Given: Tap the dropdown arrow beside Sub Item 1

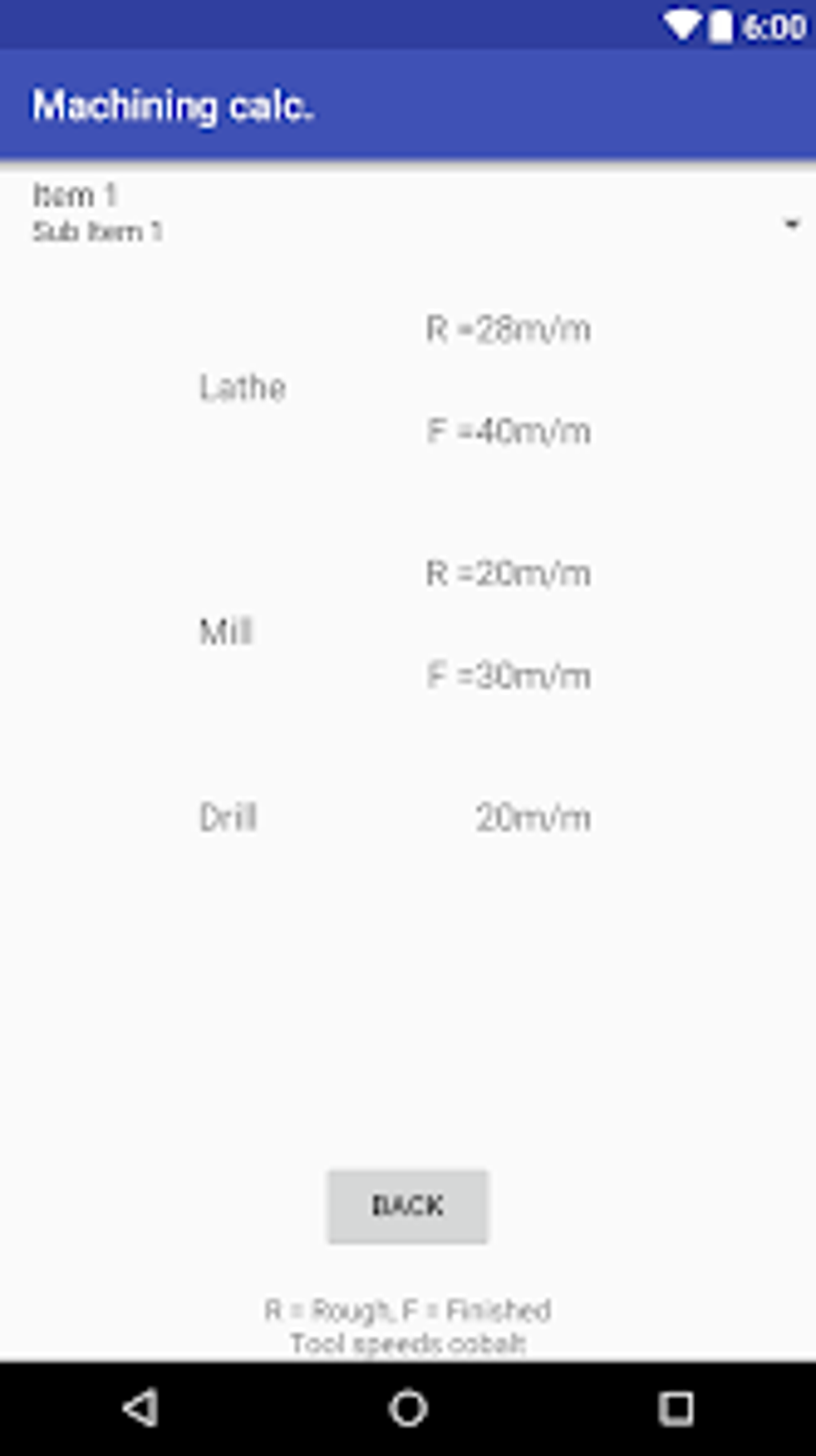Looking at the screenshot, I should pyautogui.click(x=792, y=224).
